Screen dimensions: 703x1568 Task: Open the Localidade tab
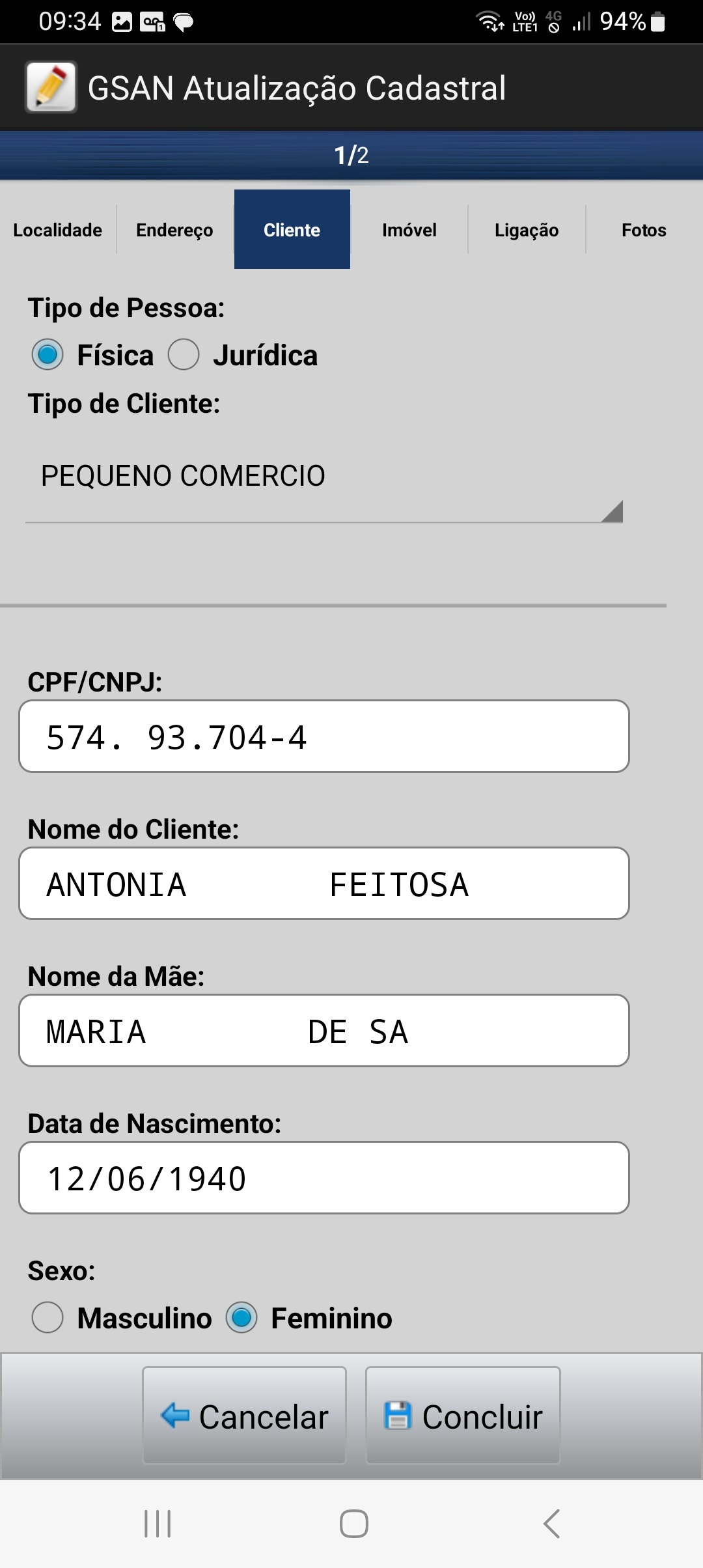tap(57, 229)
